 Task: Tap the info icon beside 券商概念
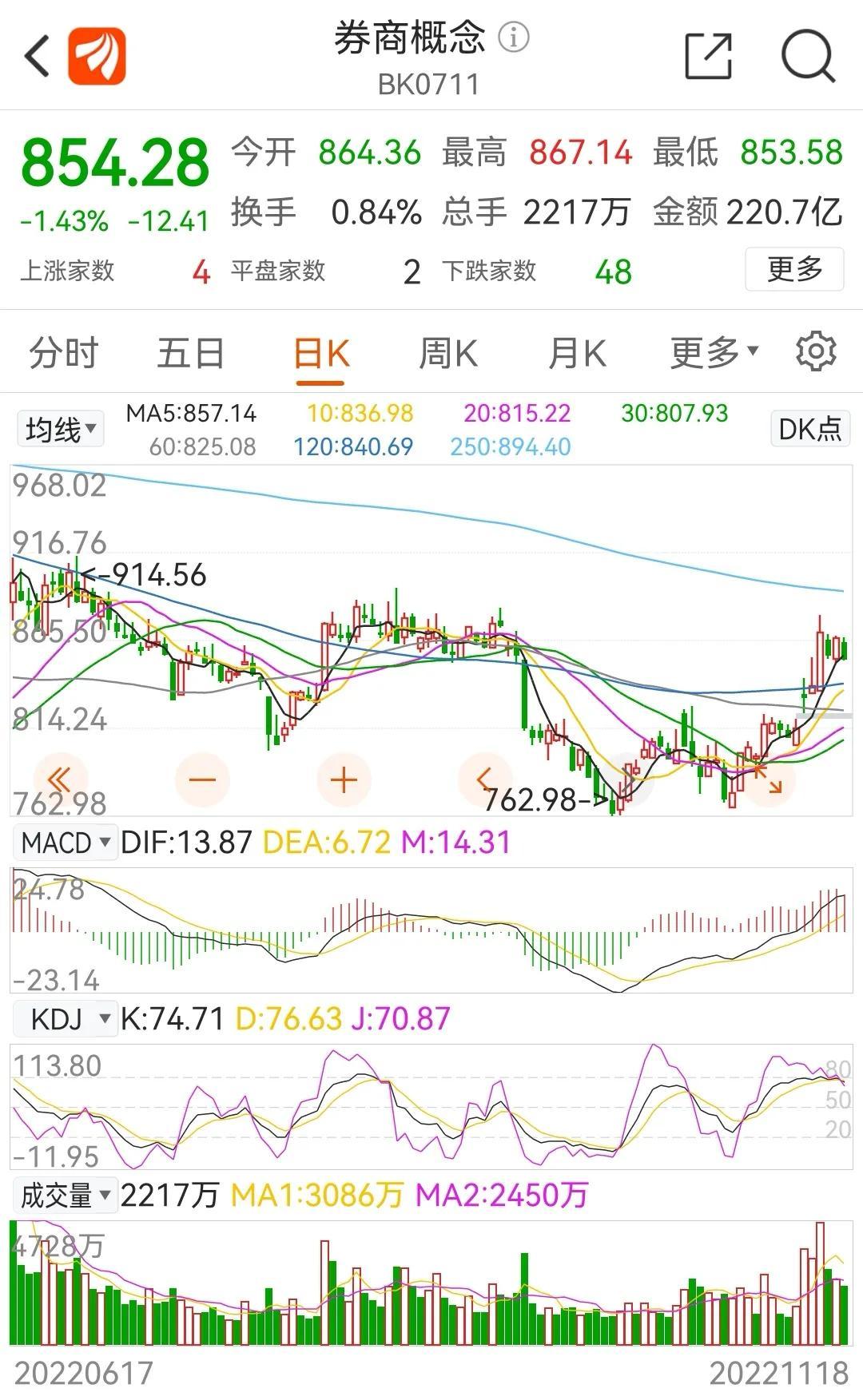[x=514, y=38]
